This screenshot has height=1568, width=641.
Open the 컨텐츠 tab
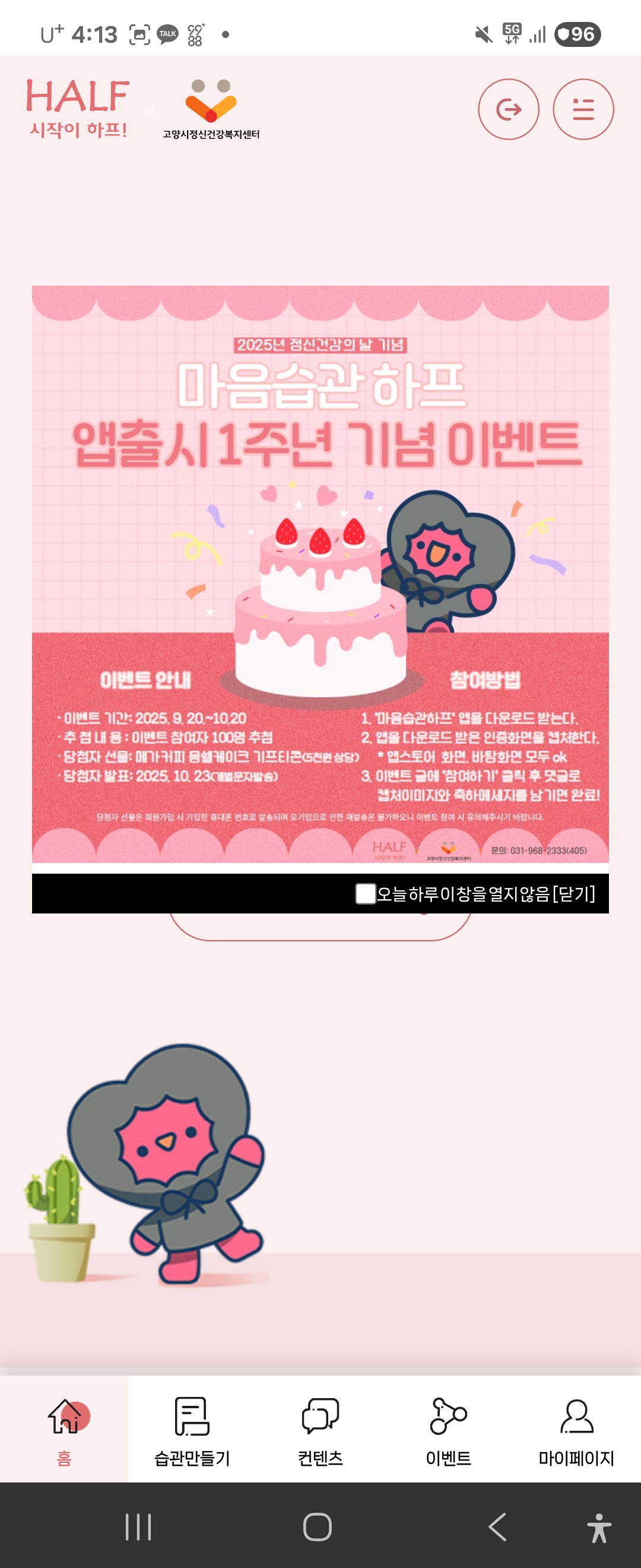tap(320, 1430)
